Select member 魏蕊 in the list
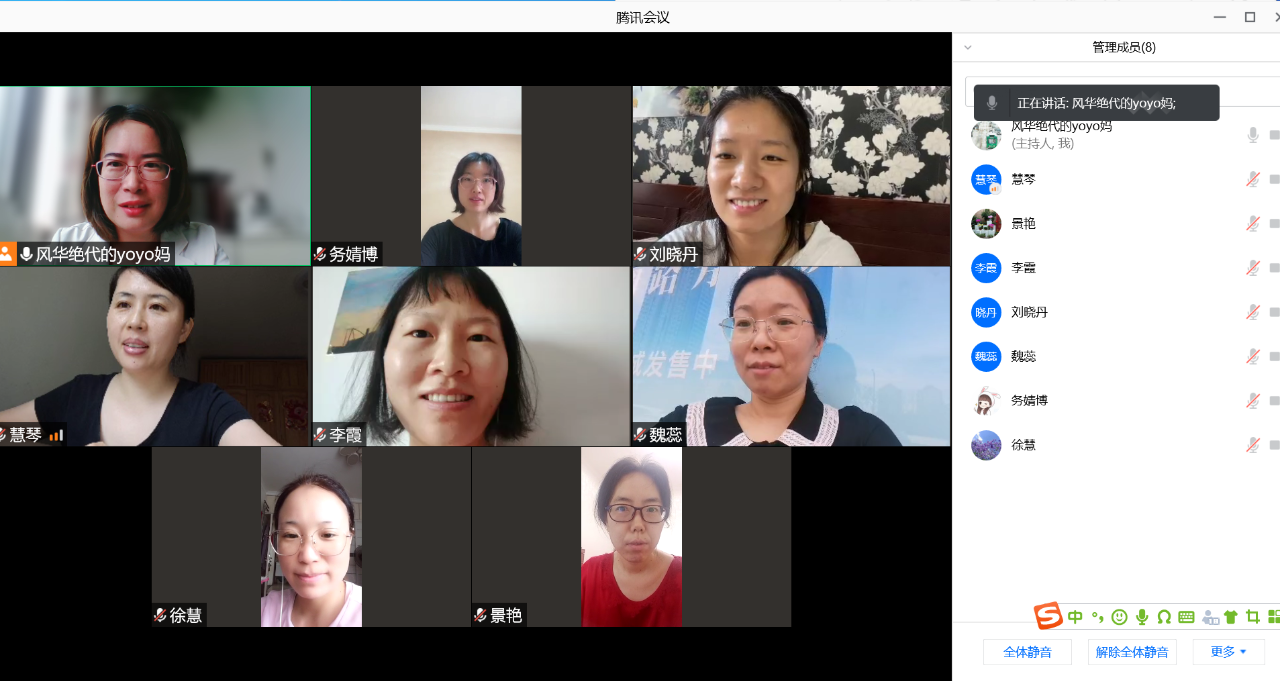 tap(1023, 356)
